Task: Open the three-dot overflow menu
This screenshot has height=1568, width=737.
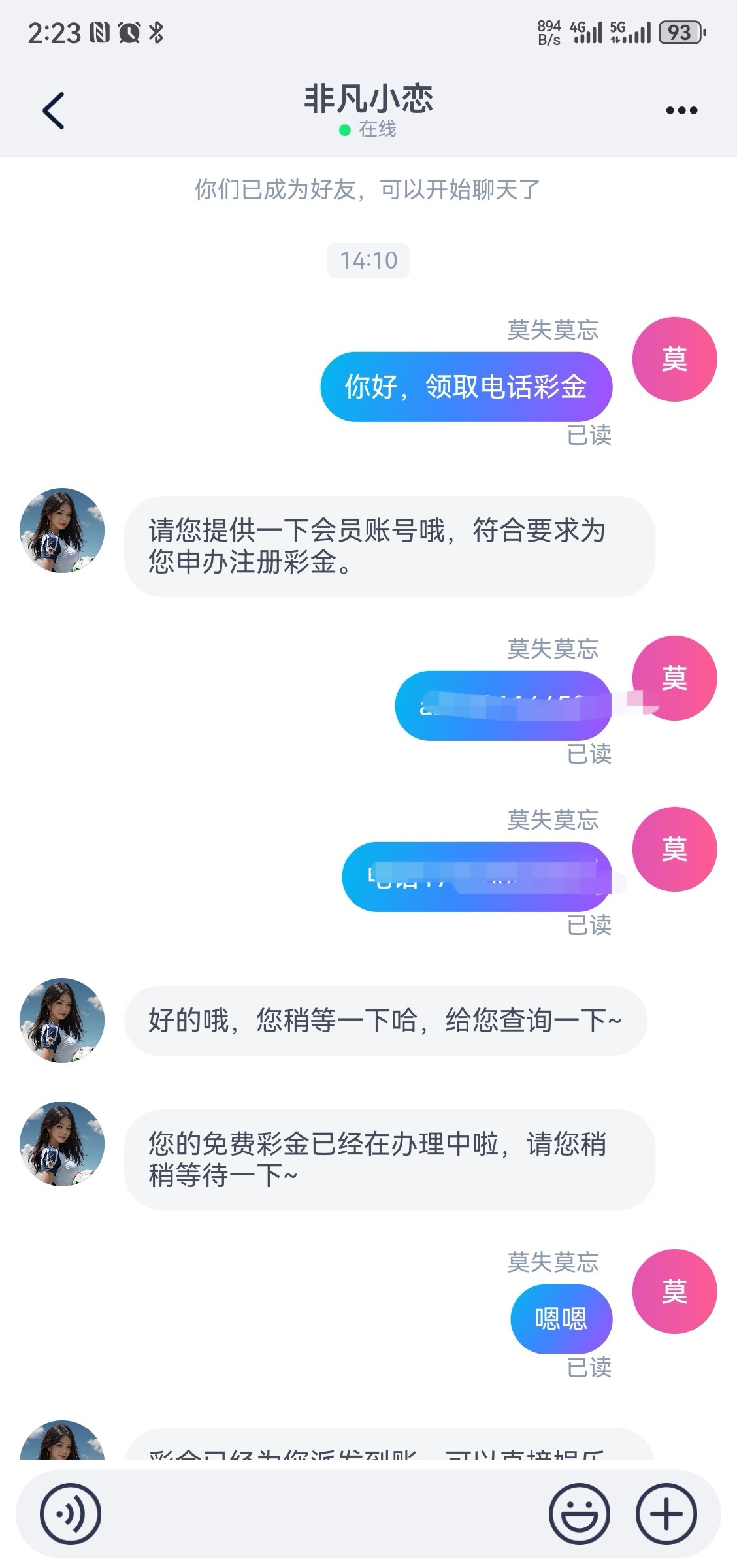Action: click(x=681, y=110)
